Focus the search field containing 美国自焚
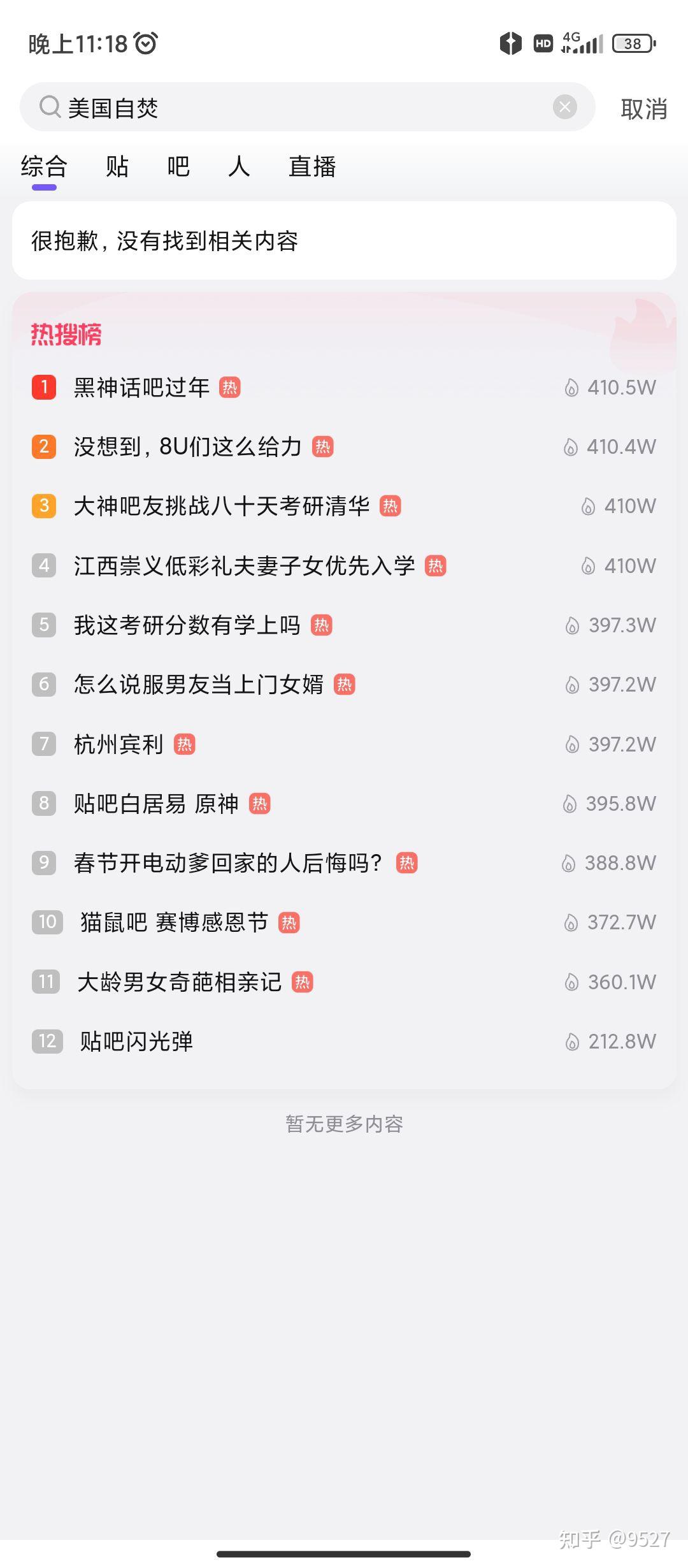The image size is (688, 1568). (x=307, y=107)
